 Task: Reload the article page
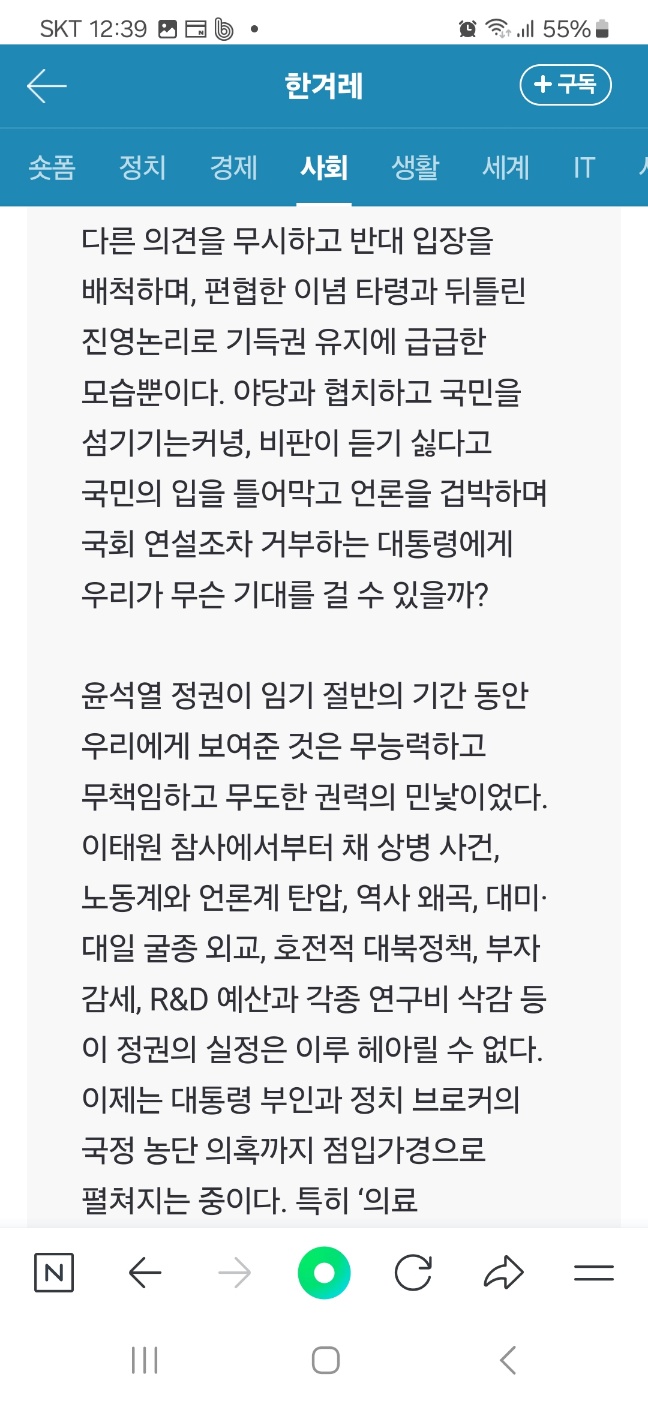tap(413, 1273)
